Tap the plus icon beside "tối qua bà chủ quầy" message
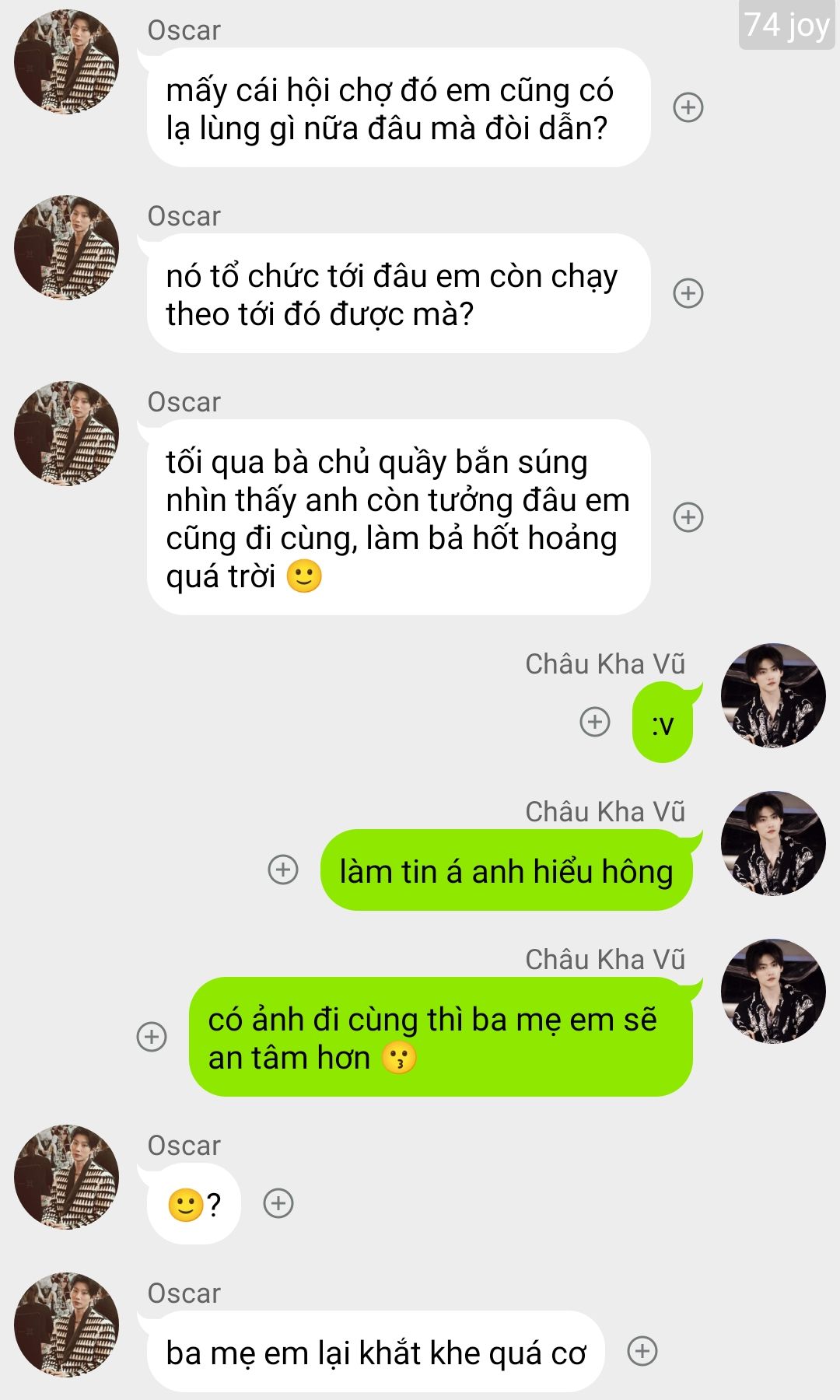This screenshot has width=840, height=1400. coord(688,517)
